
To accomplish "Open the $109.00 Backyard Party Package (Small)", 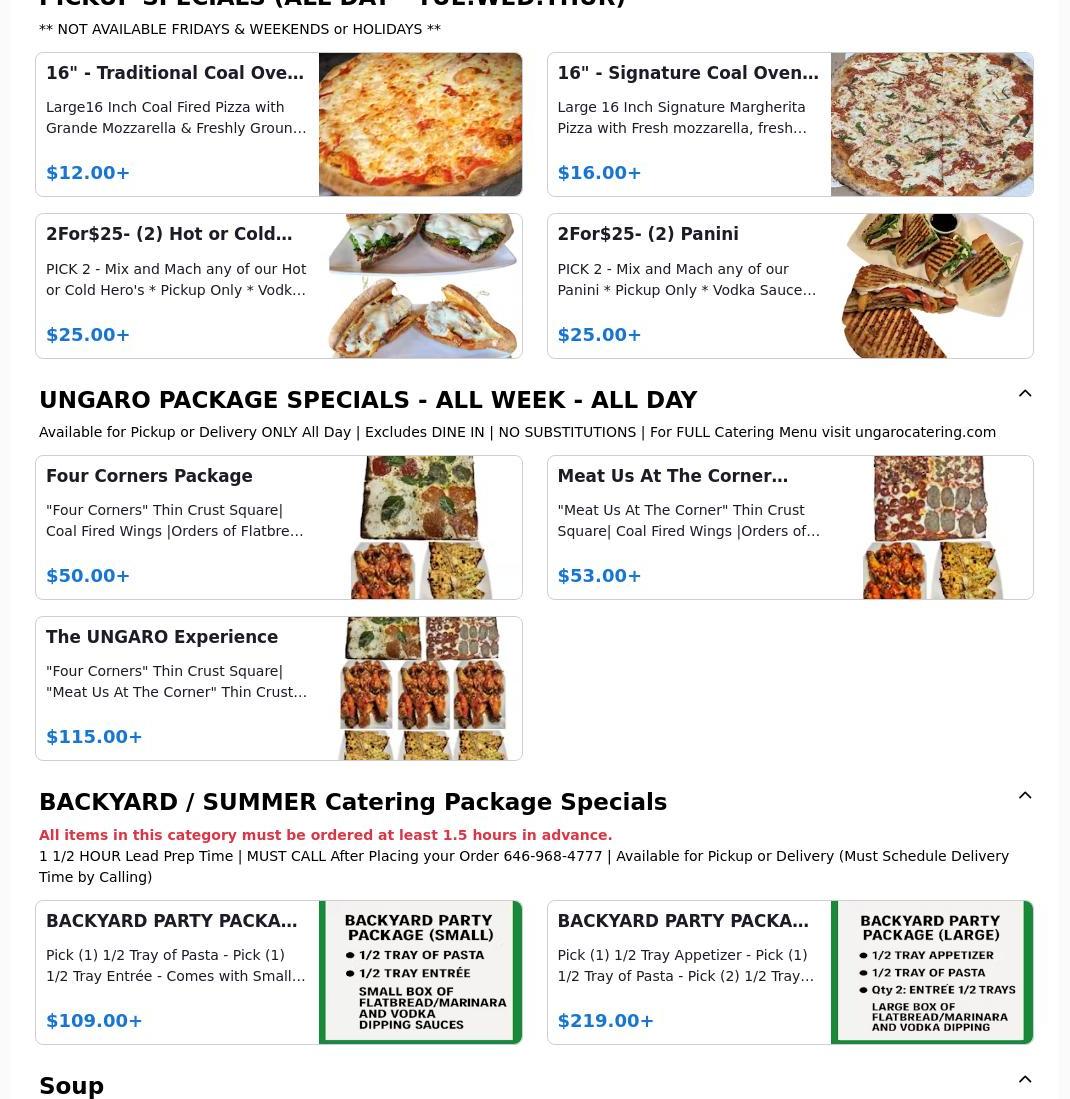I will 278,972.
